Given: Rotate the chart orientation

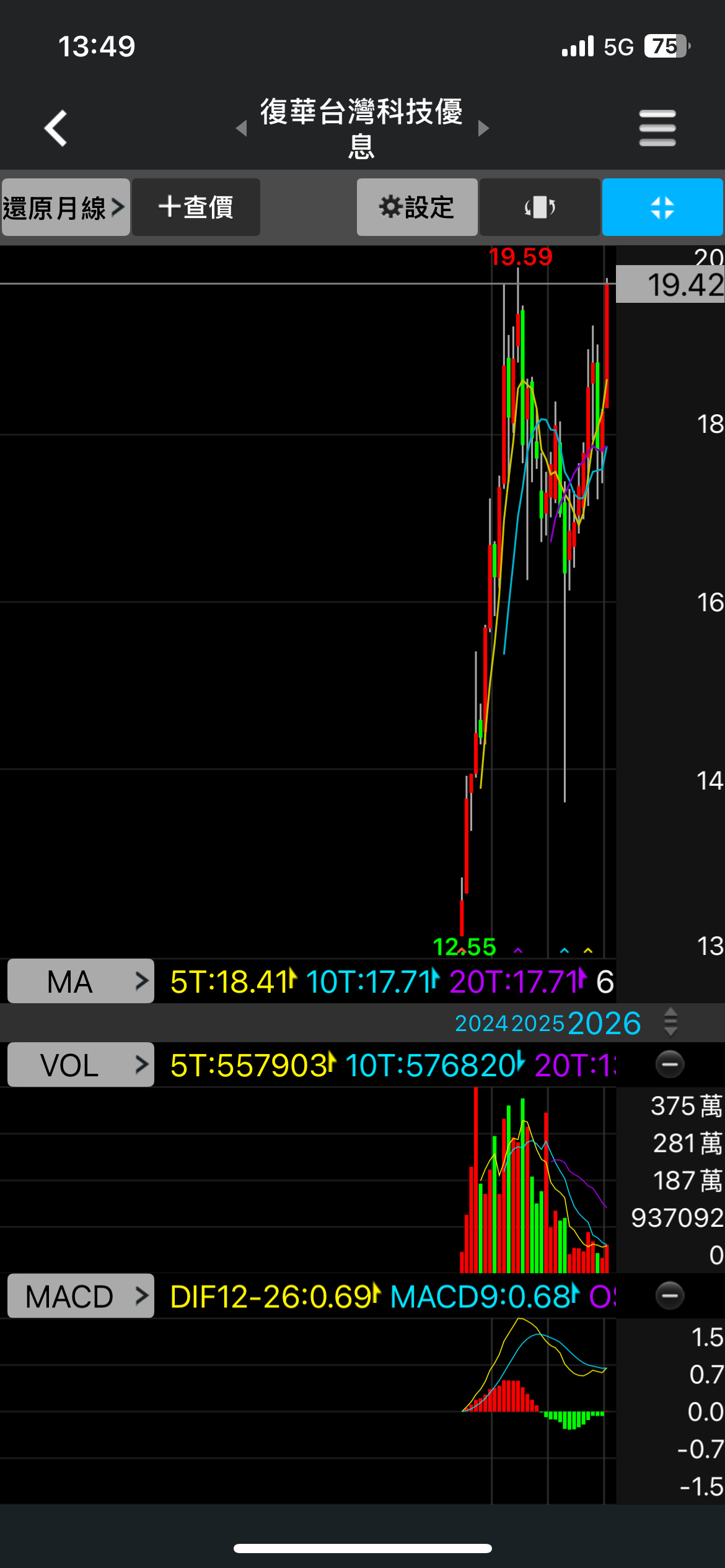Looking at the screenshot, I should [539, 207].
